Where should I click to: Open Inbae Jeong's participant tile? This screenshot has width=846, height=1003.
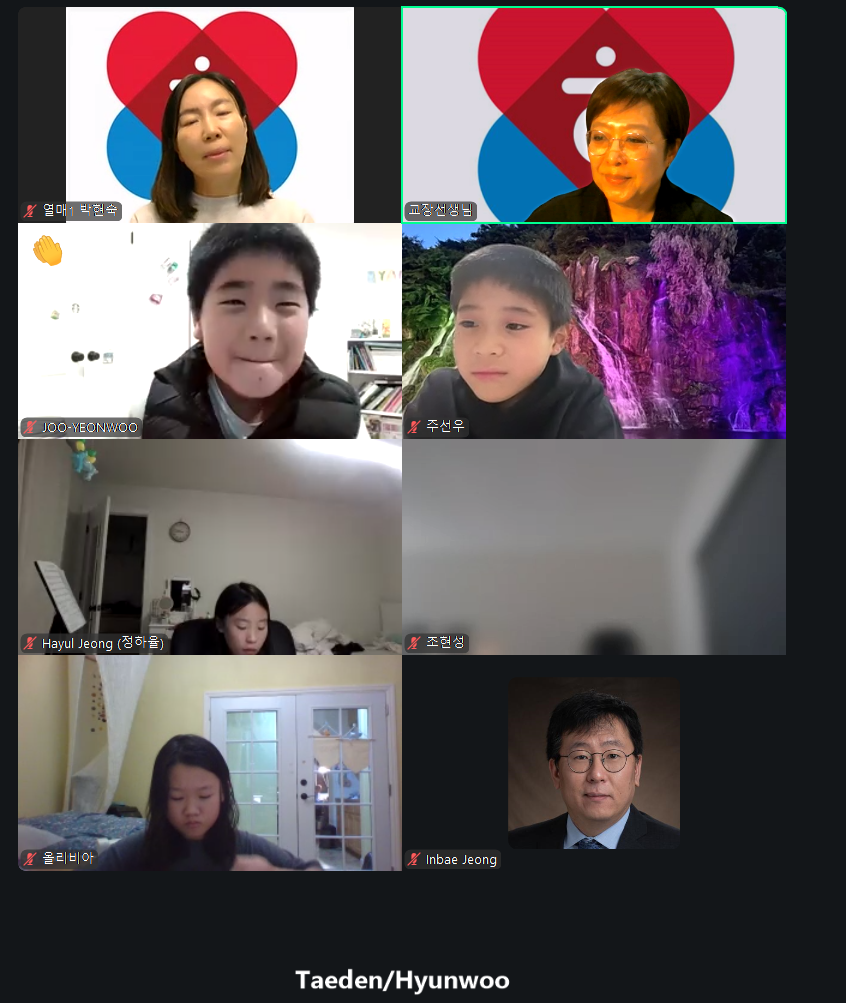click(594, 763)
